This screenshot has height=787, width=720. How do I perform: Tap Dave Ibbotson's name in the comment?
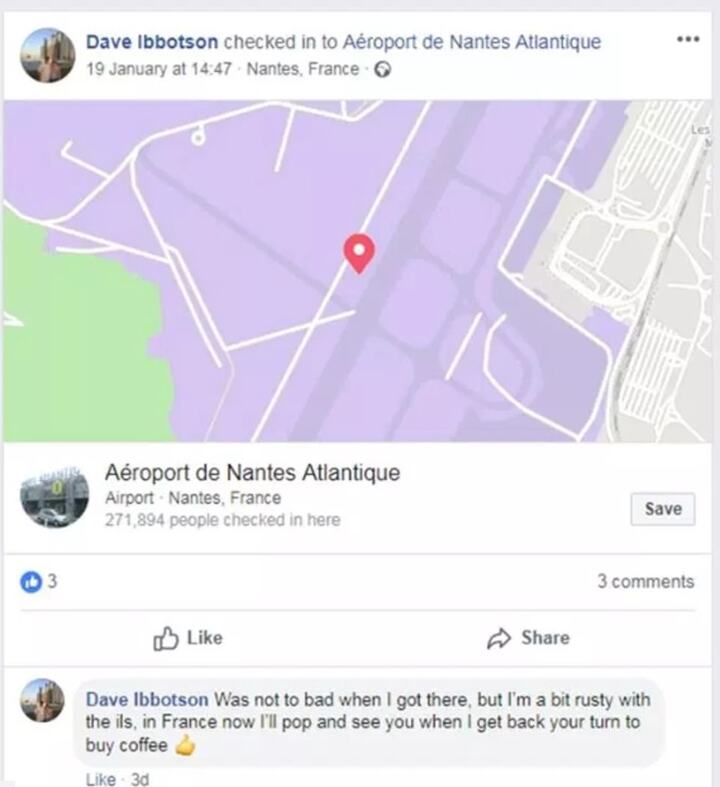(147, 699)
